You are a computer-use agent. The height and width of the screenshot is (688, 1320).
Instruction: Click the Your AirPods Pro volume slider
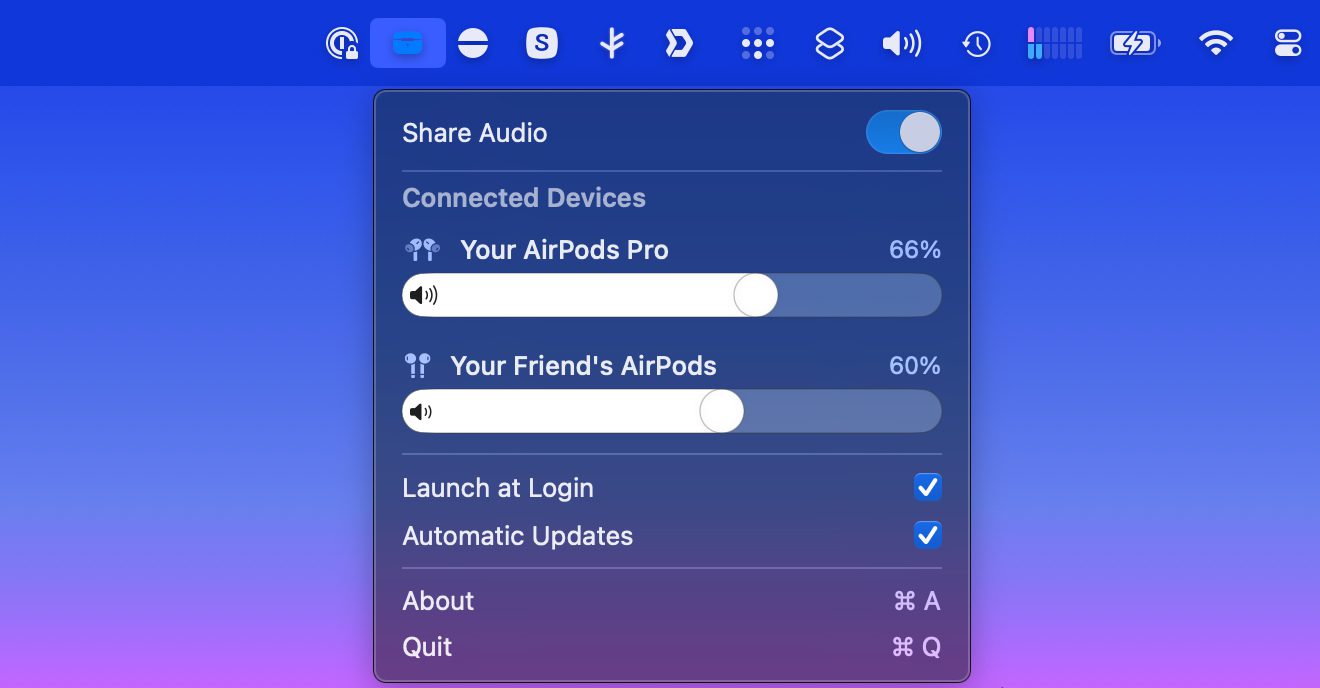tap(755, 295)
